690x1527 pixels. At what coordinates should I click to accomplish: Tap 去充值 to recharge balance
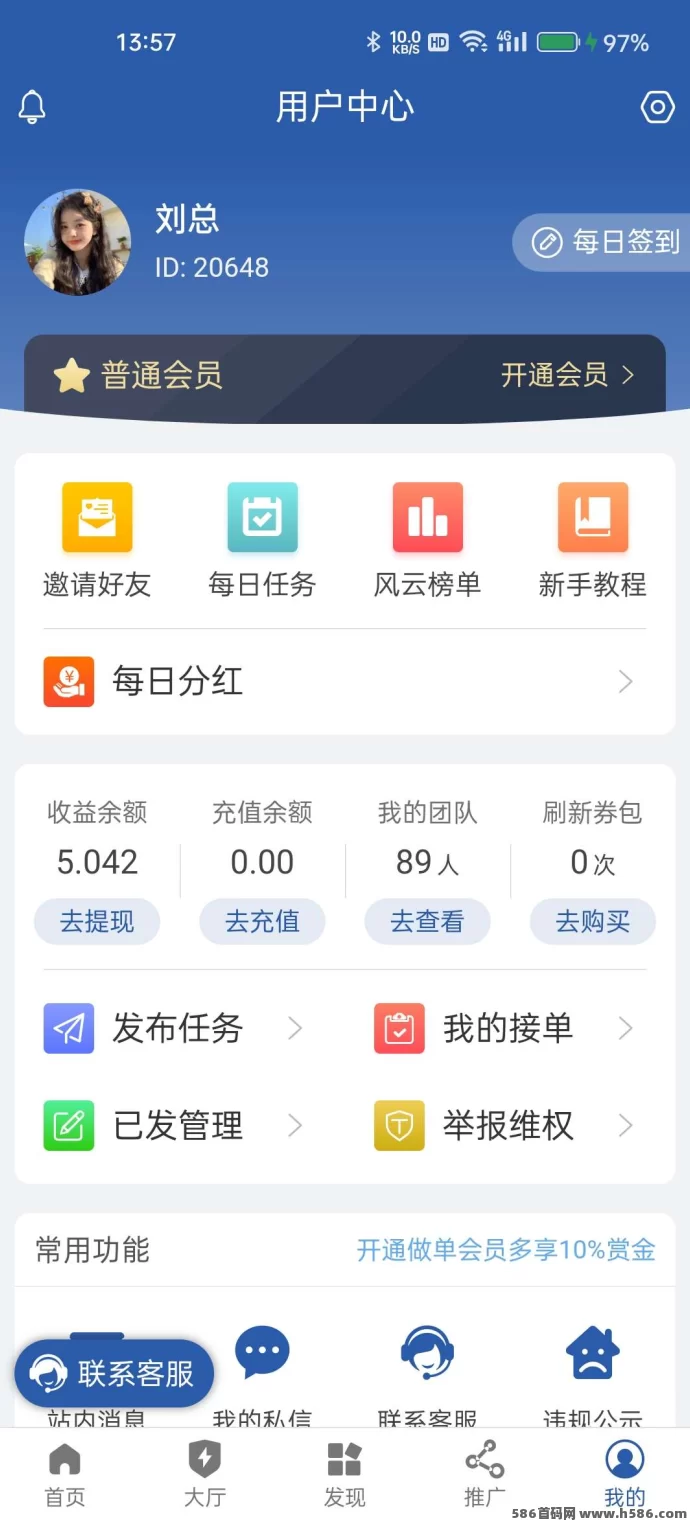(262, 921)
